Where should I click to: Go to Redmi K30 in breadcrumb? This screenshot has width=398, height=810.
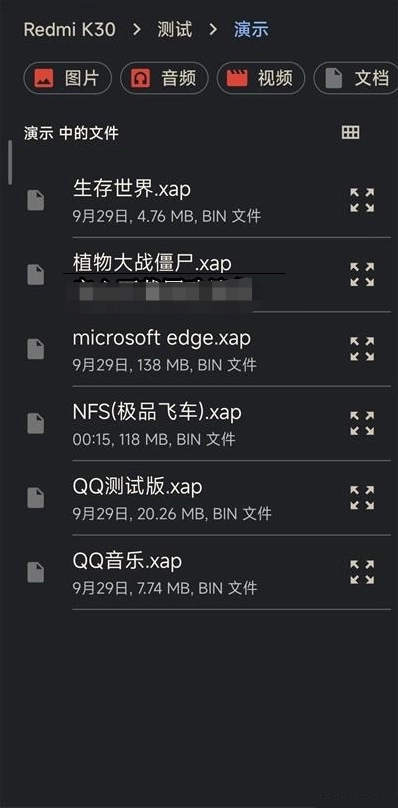click(x=70, y=29)
